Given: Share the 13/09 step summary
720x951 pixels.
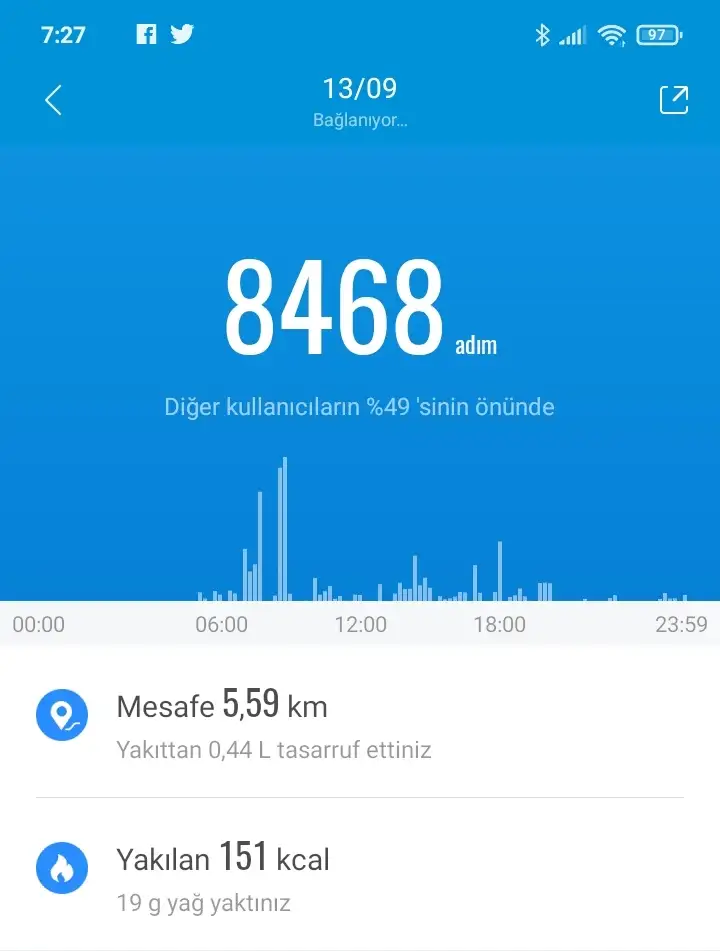Looking at the screenshot, I should [x=673, y=100].
